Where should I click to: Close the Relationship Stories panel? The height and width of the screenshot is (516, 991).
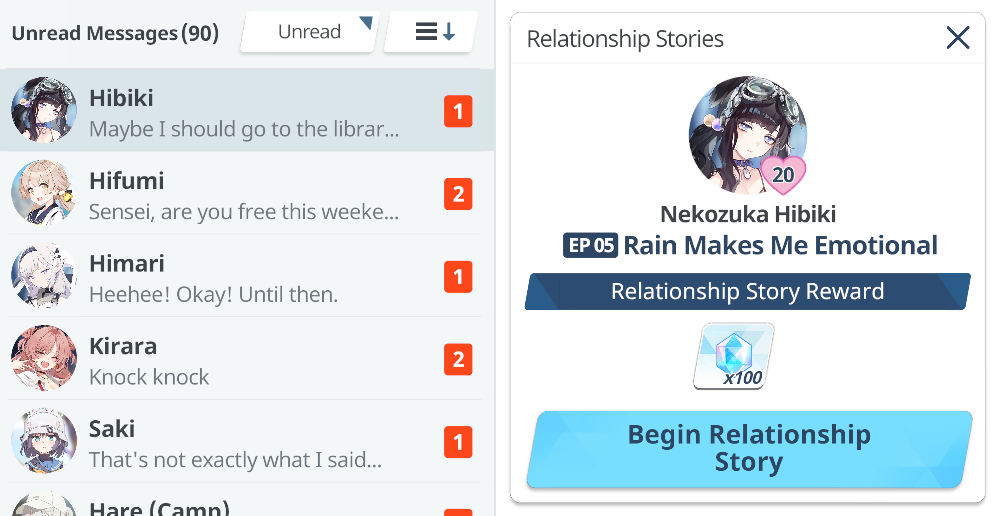tap(957, 39)
